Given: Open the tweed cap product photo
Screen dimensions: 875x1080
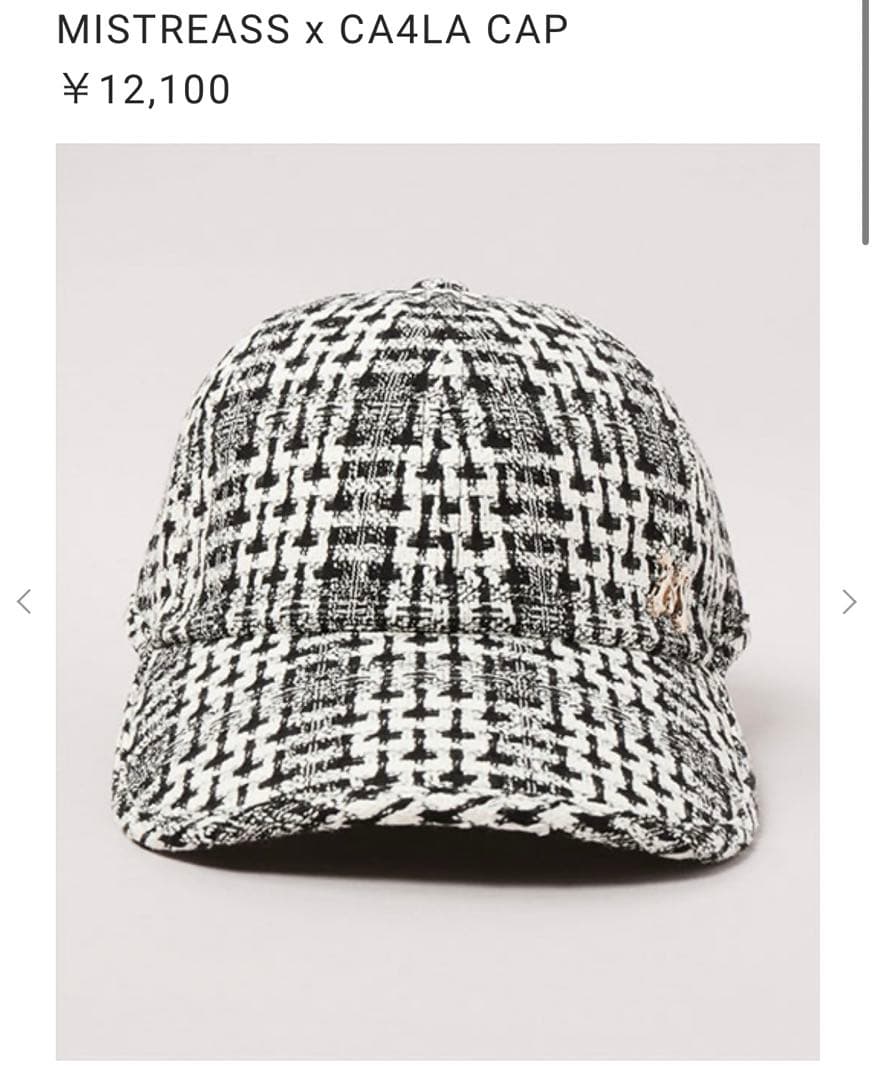Looking at the screenshot, I should (x=438, y=600).
